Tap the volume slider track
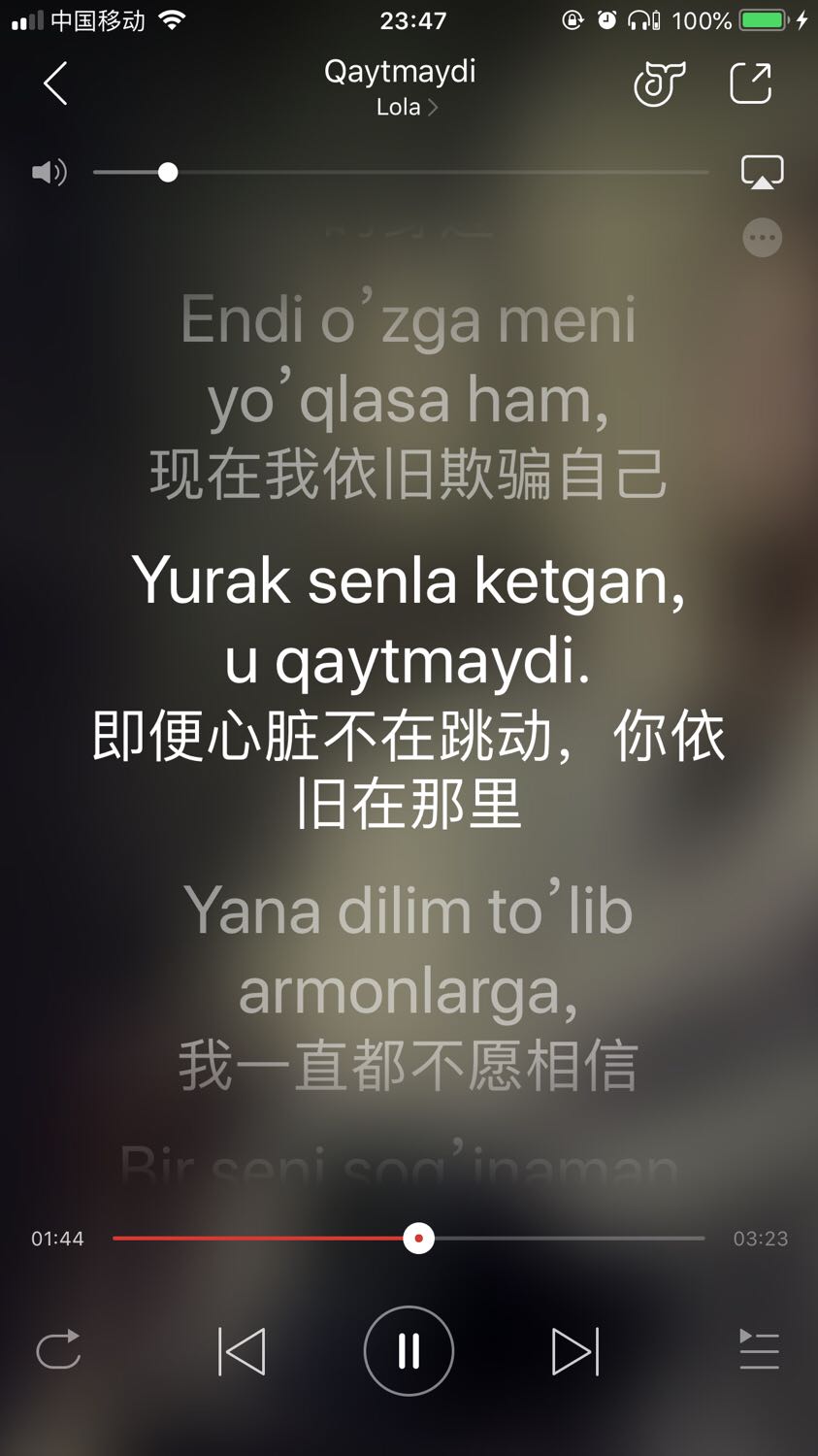The image size is (818, 1456). coord(401,173)
